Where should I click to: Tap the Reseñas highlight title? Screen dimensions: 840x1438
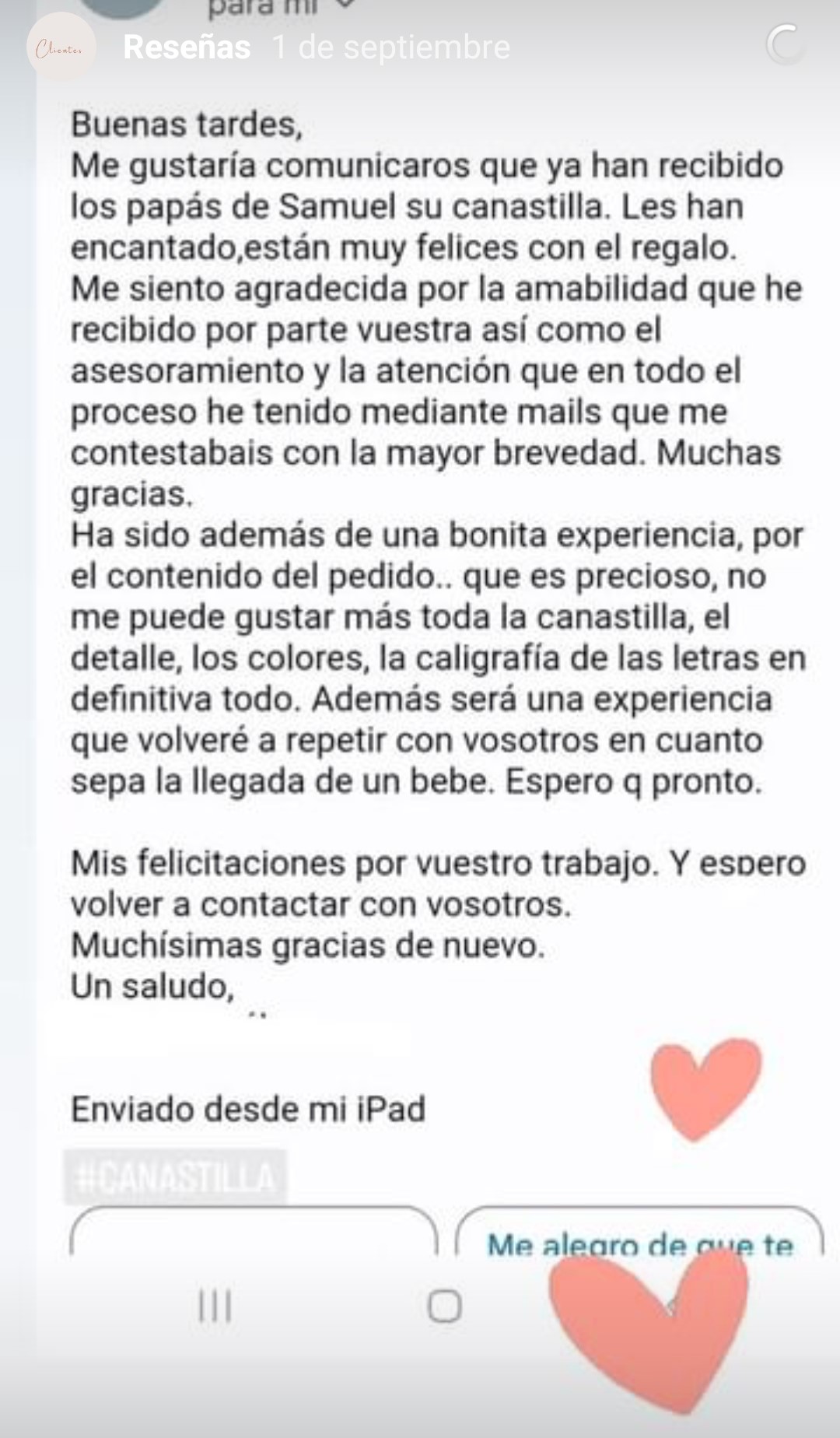click(187, 47)
